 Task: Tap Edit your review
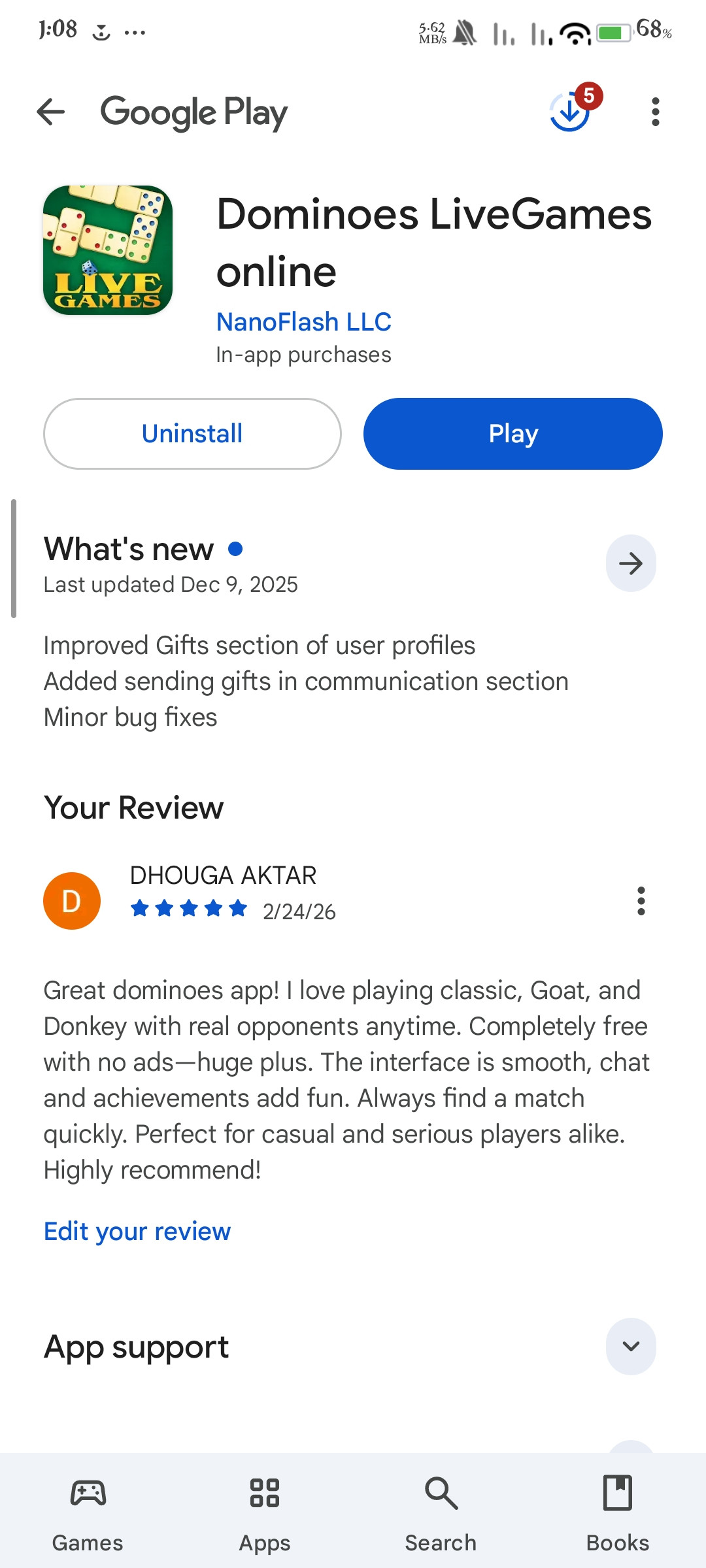tap(137, 1232)
